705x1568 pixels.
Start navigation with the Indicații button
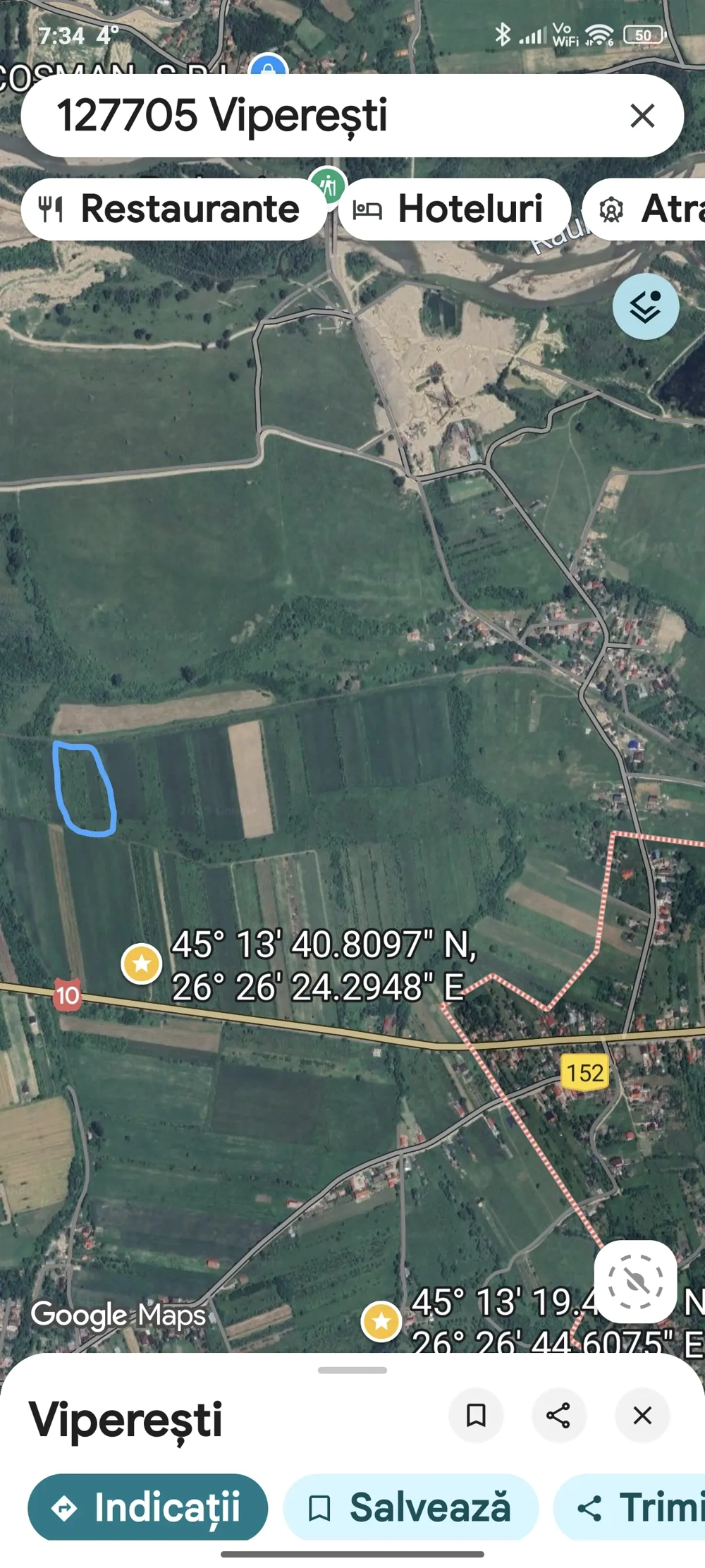pyautogui.click(x=147, y=1507)
